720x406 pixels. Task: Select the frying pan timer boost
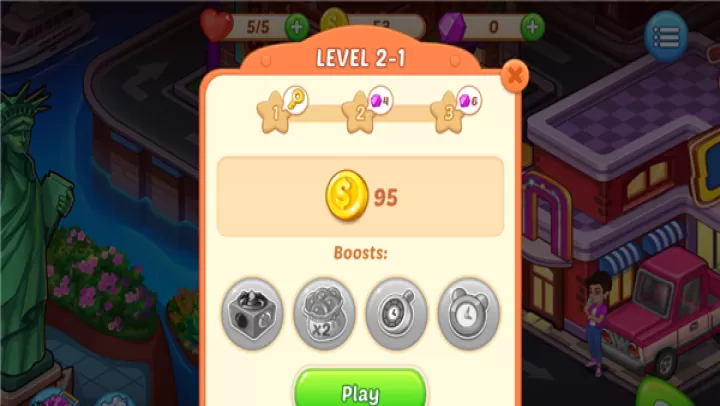pos(397,313)
